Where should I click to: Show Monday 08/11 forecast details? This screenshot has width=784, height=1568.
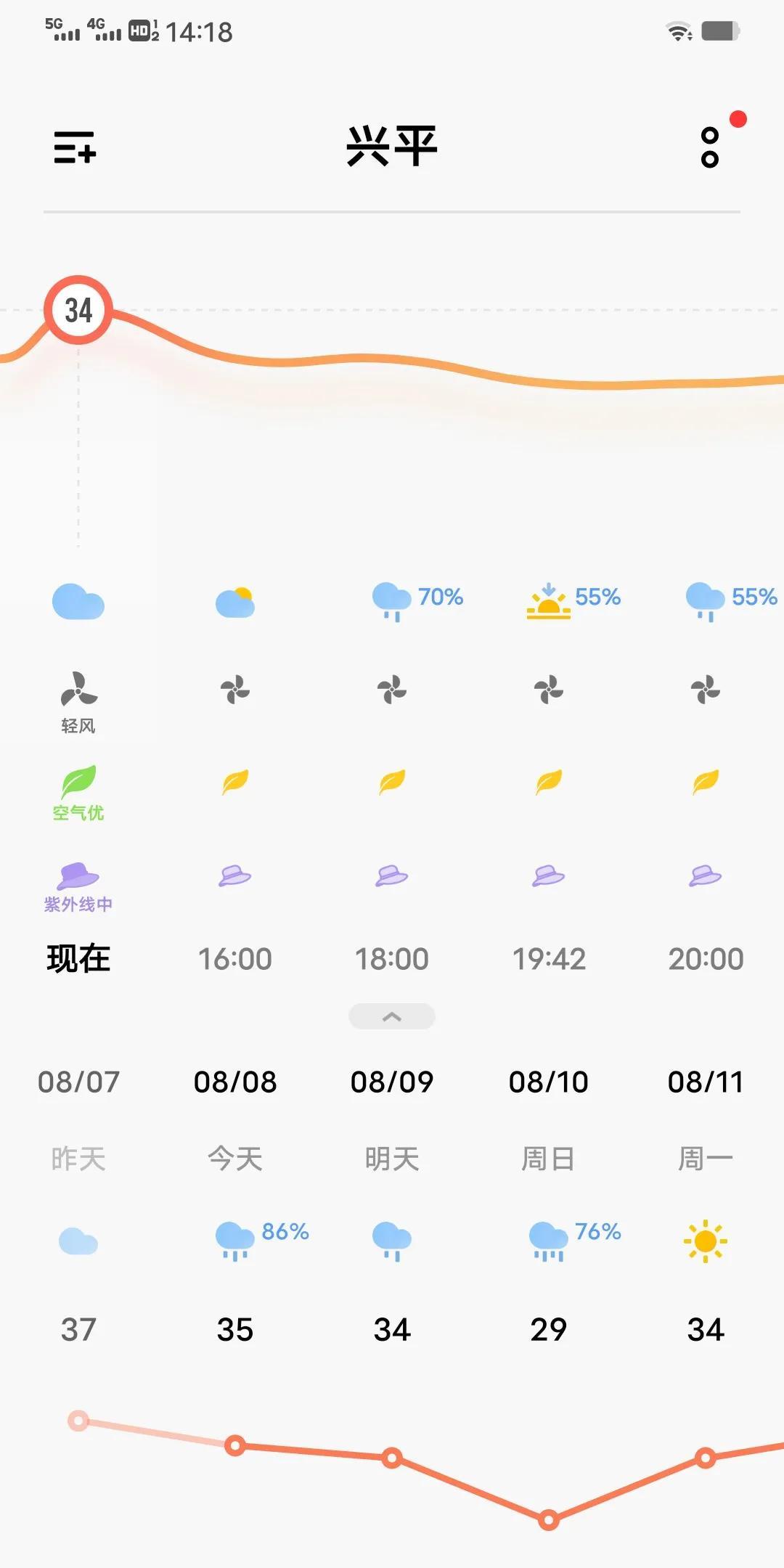[706, 1118]
